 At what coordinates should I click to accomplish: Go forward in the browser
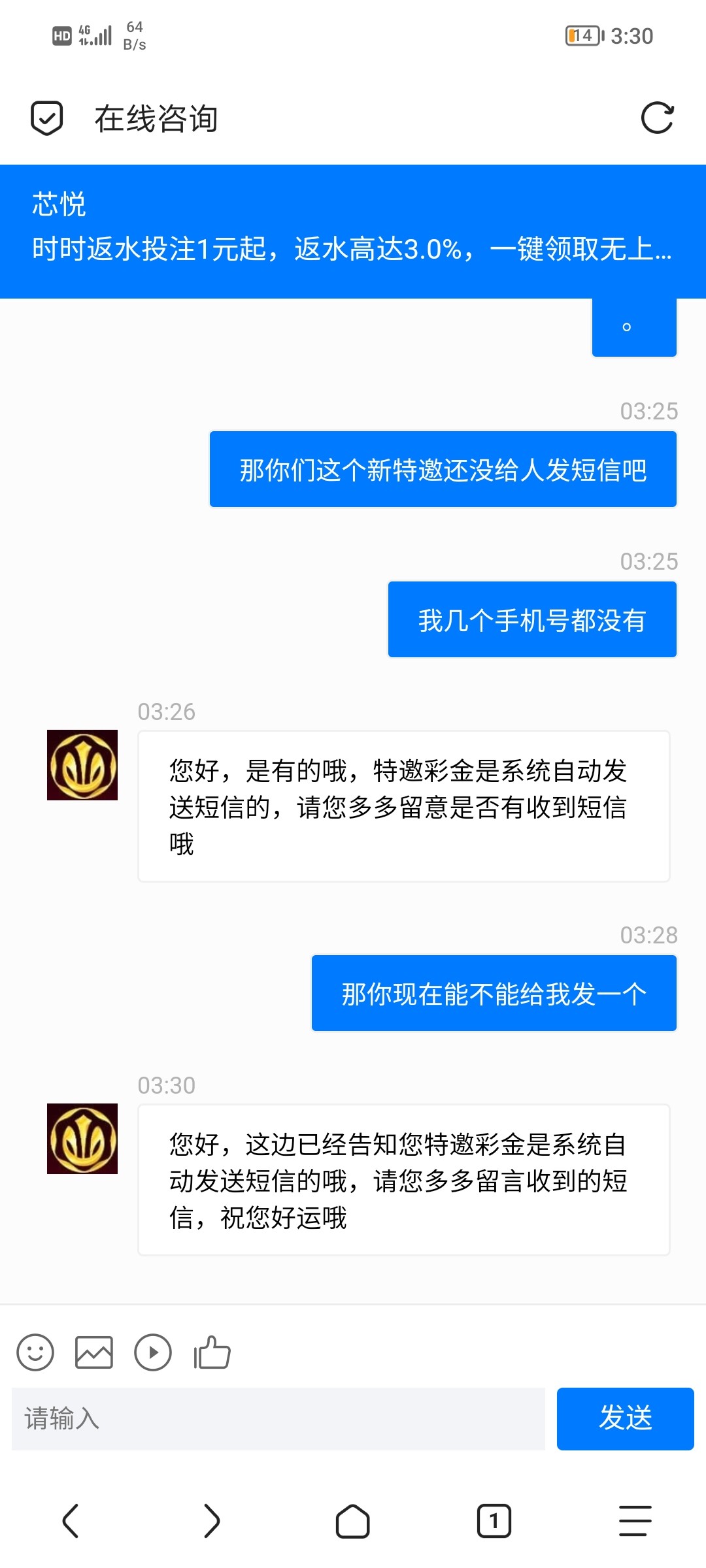[212, 1521]
